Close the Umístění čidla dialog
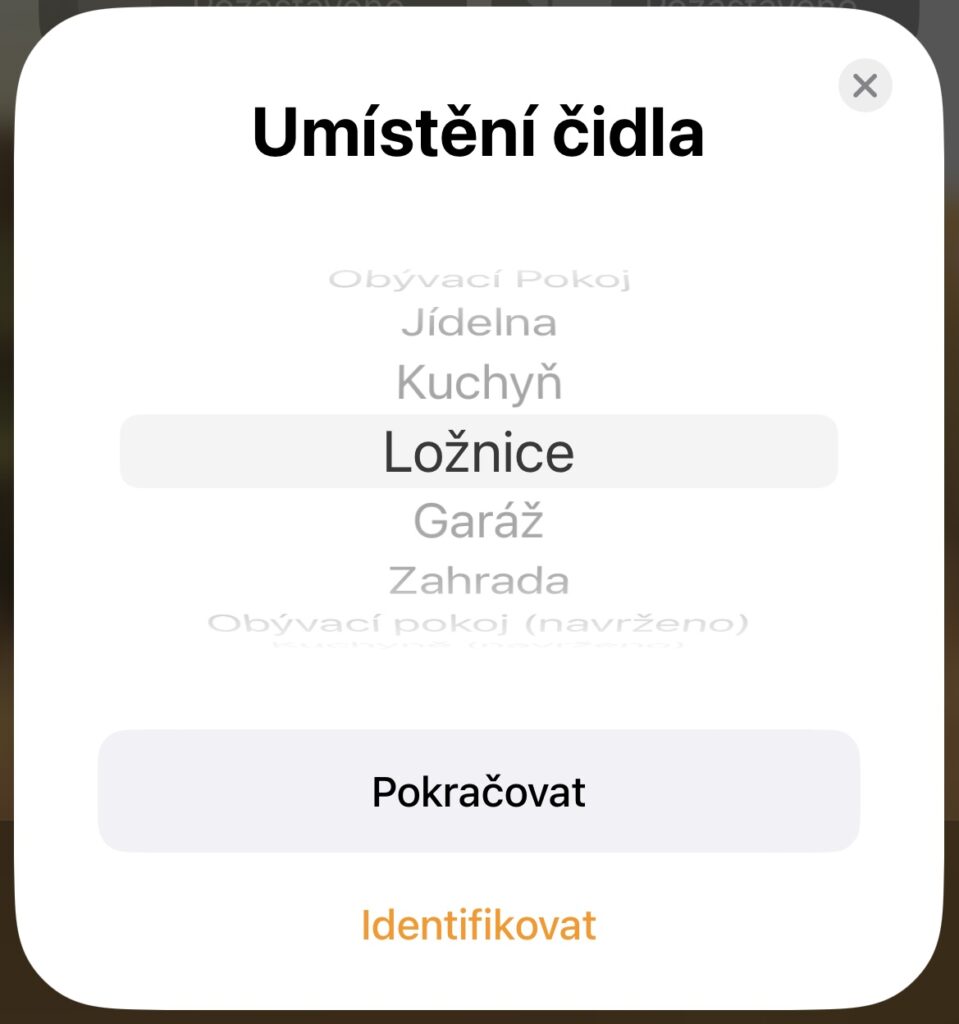Screen dimensions: 959x1024 click(865, 86)
